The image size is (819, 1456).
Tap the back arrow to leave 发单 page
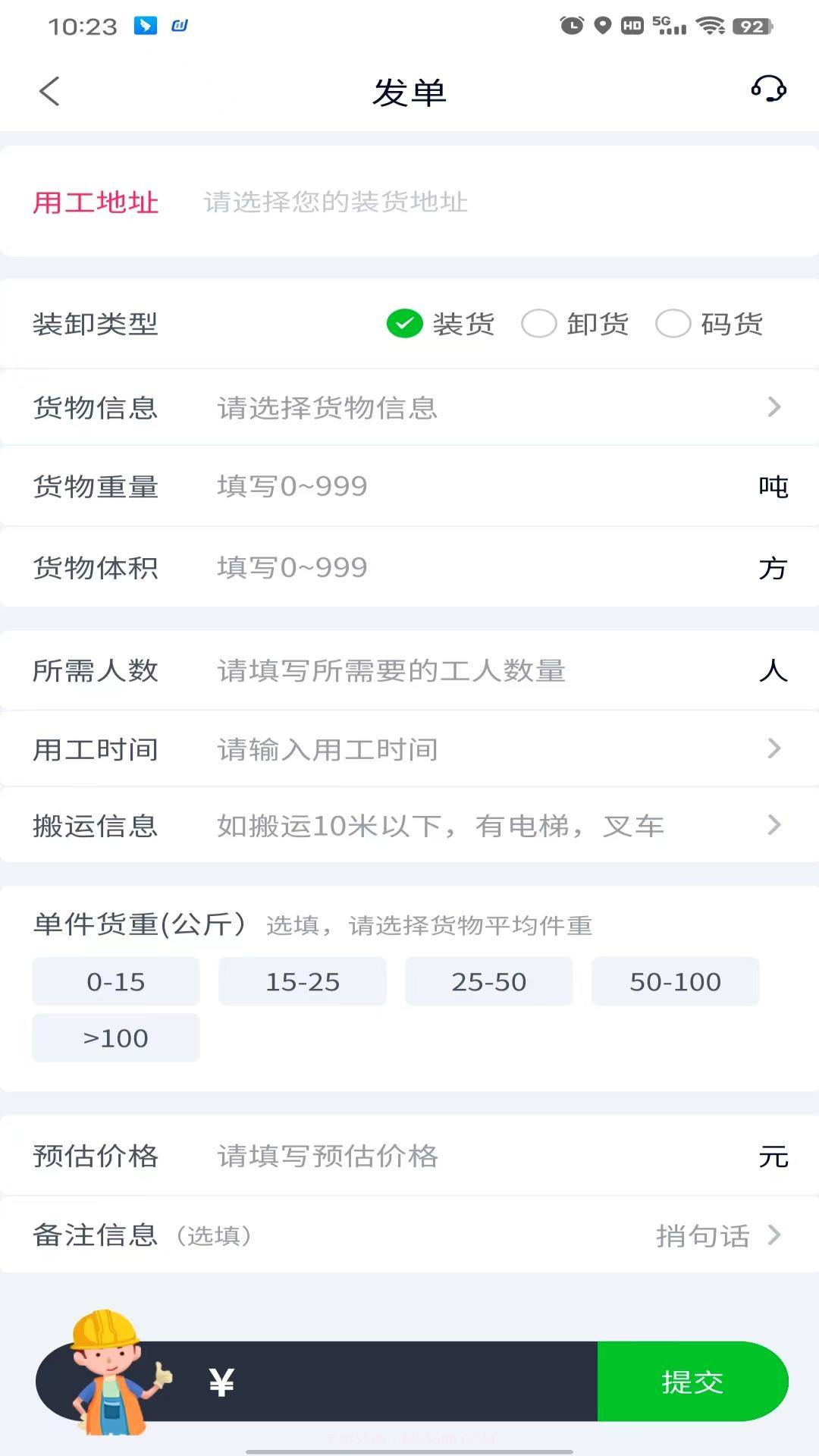pyautogui.click(x=49, y=91)
